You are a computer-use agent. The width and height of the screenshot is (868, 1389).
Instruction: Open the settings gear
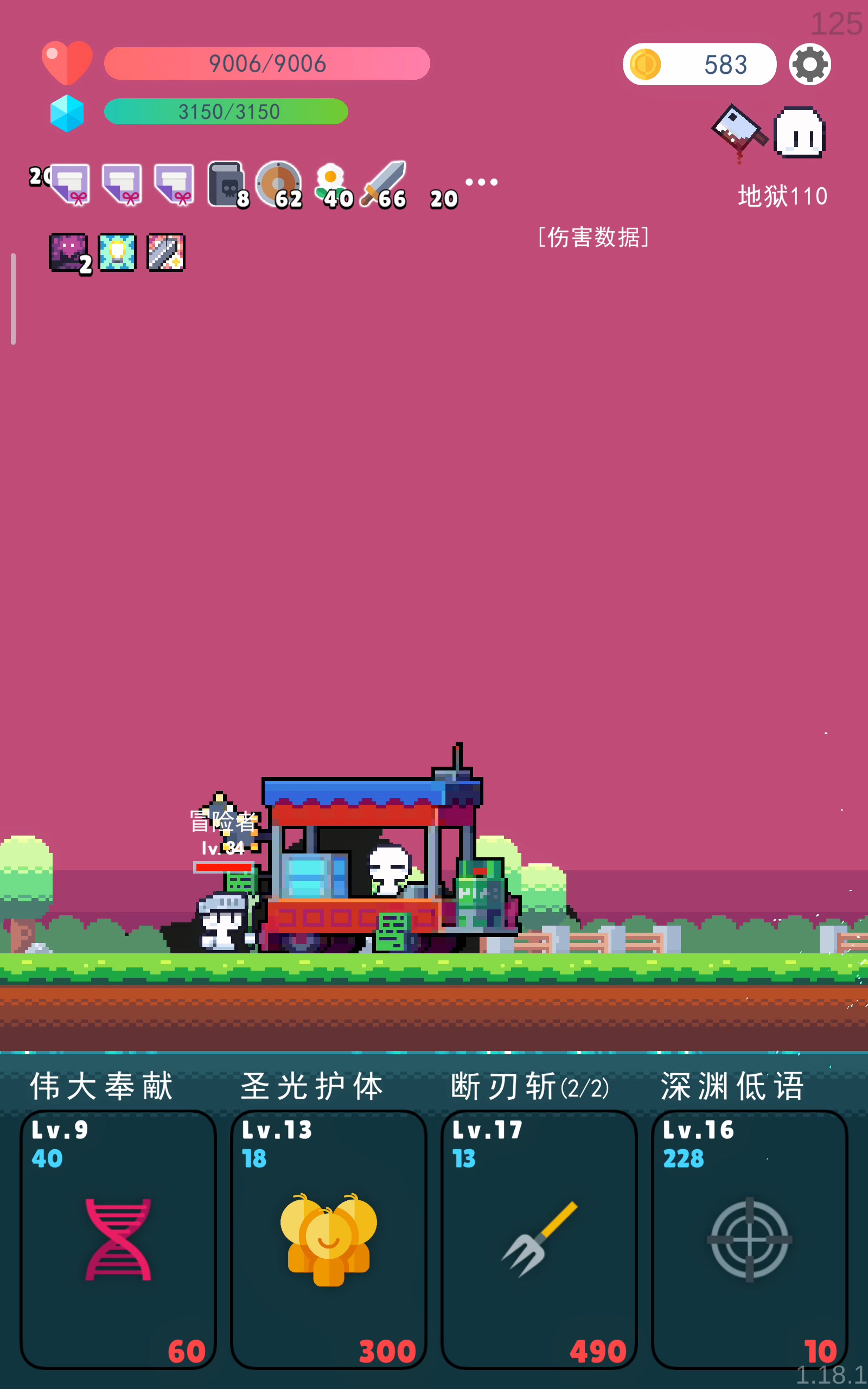809,64
